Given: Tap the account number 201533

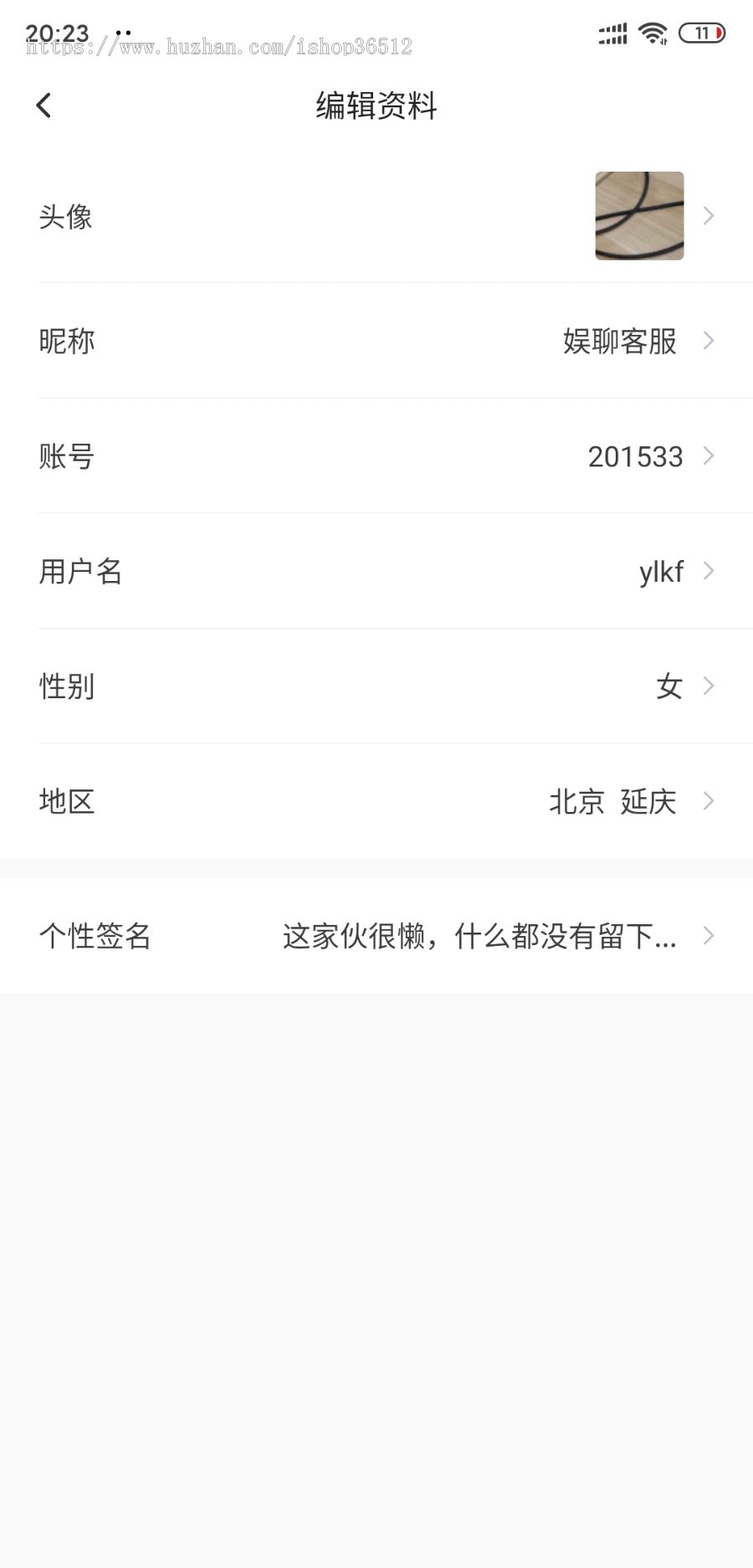Looking at the screenshot, I should point(634,456).
